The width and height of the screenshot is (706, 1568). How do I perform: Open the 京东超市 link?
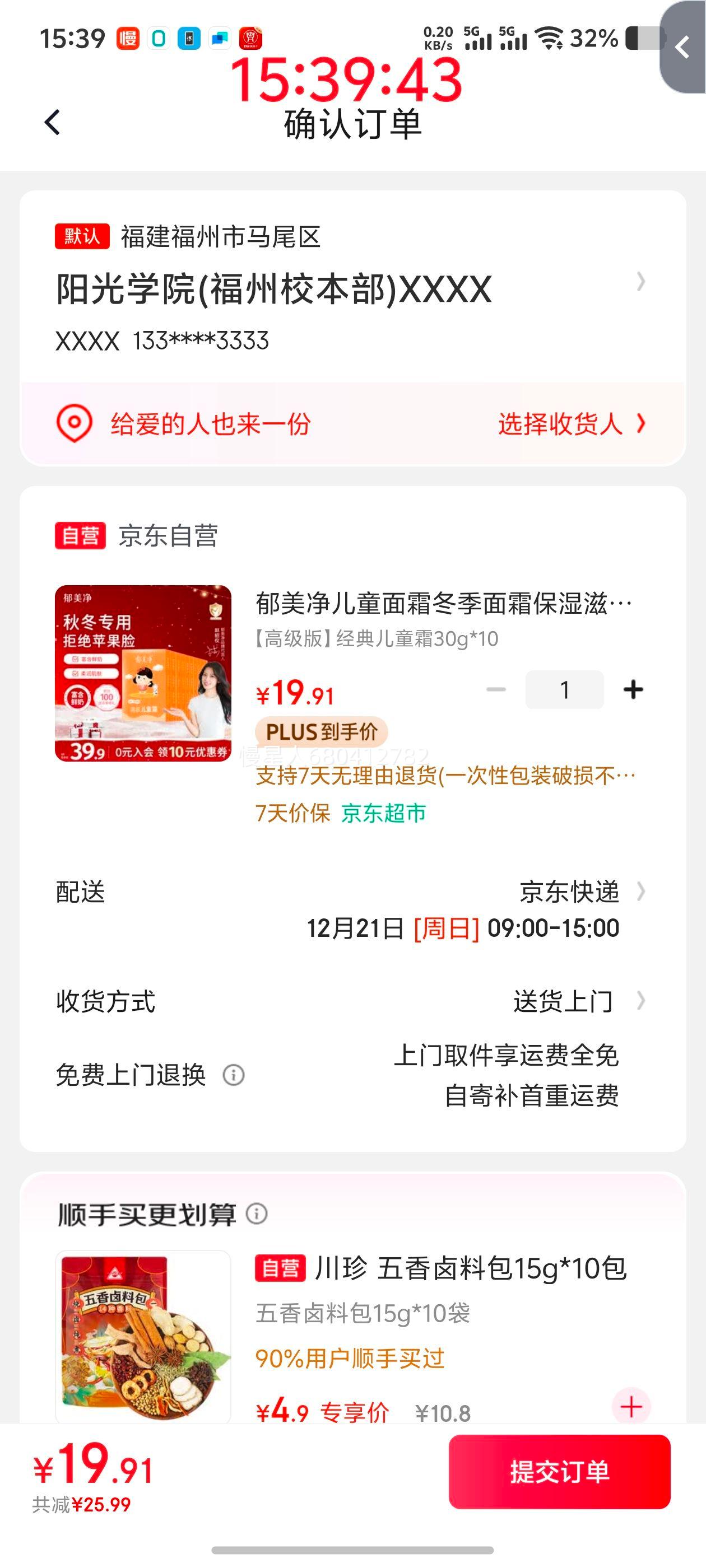coord(384,813)
